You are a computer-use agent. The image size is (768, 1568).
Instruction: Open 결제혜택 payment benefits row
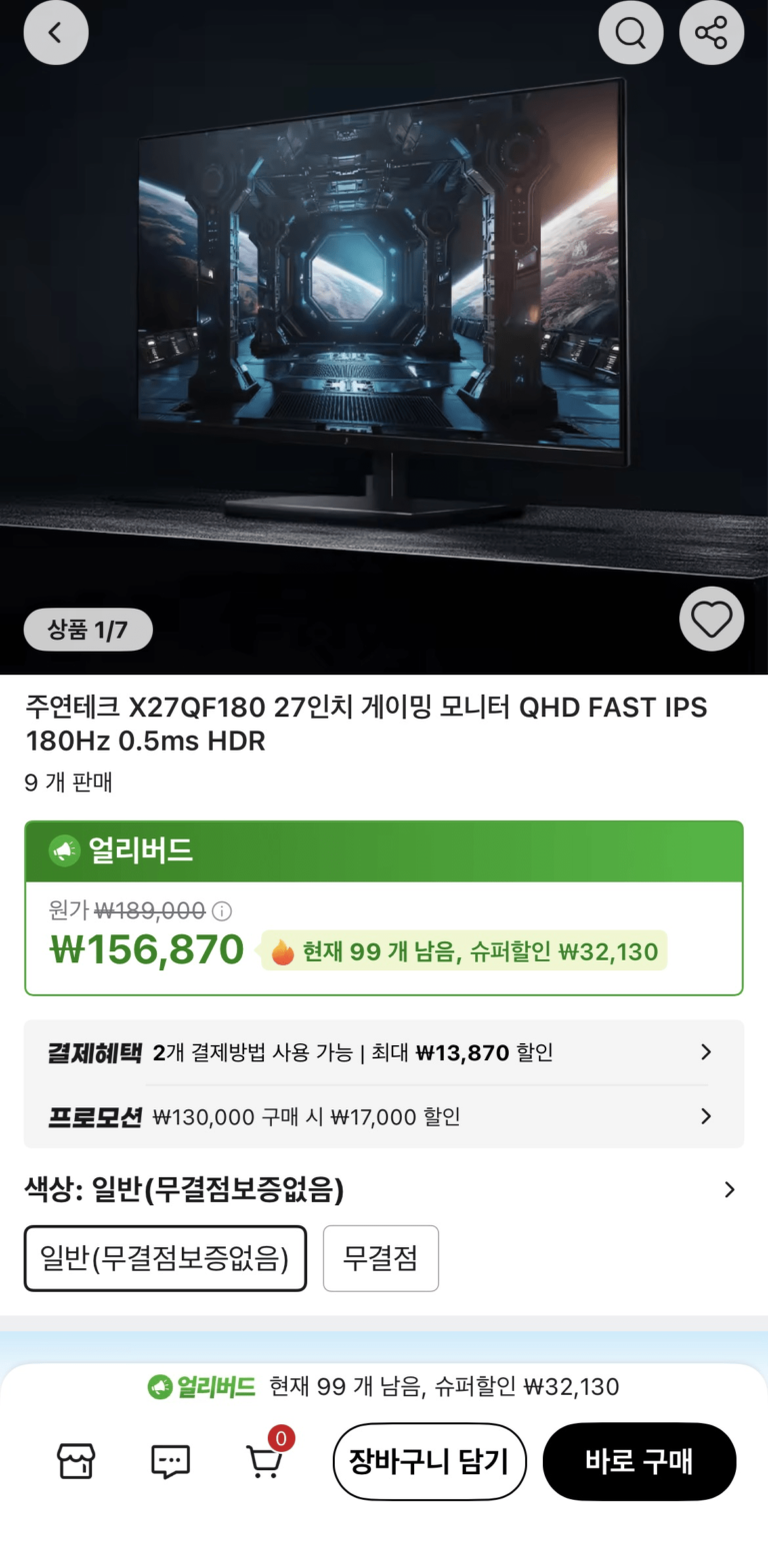pos(384,1052)
